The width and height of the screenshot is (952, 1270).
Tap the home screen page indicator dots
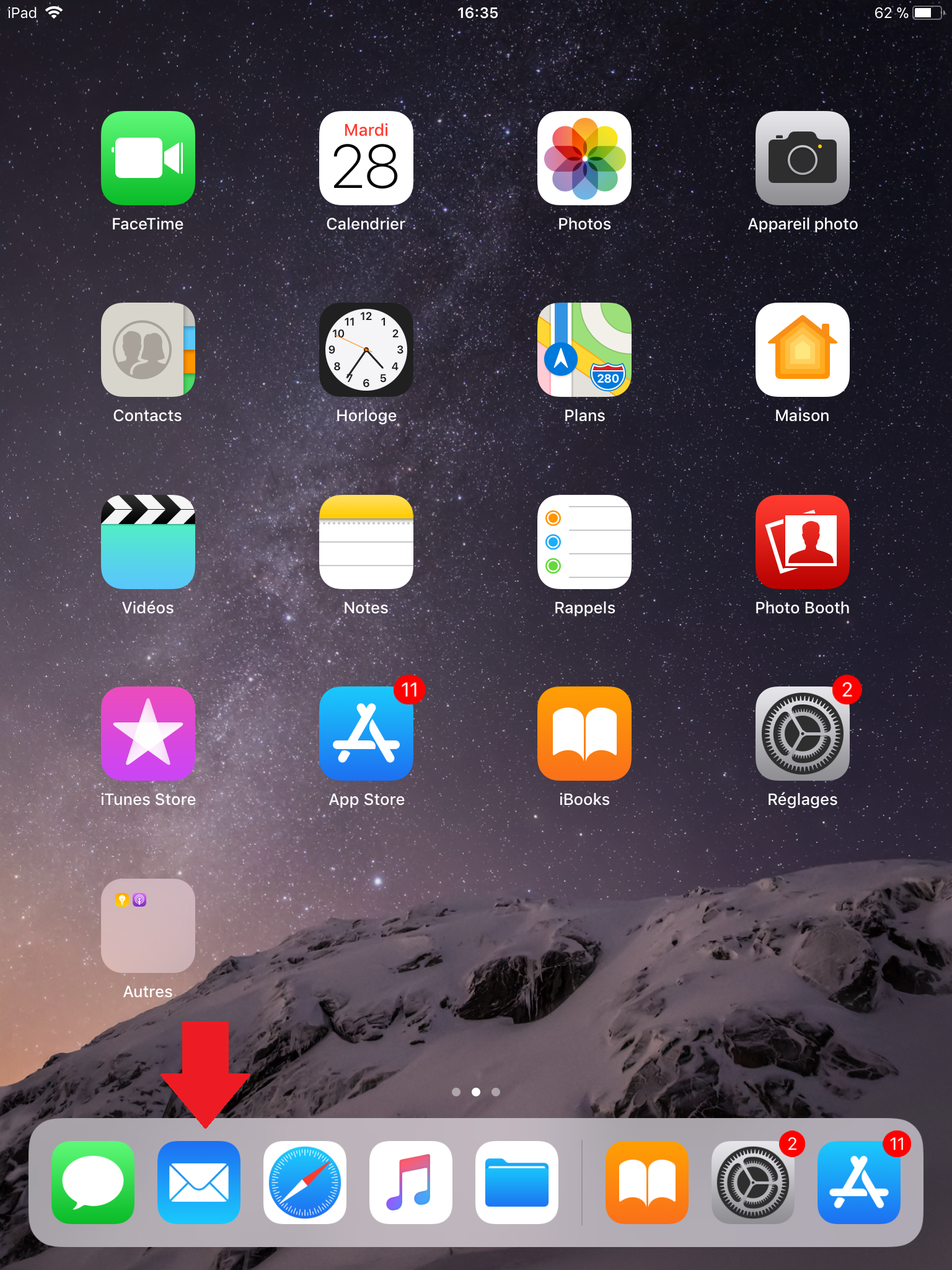click(476, 1092)
